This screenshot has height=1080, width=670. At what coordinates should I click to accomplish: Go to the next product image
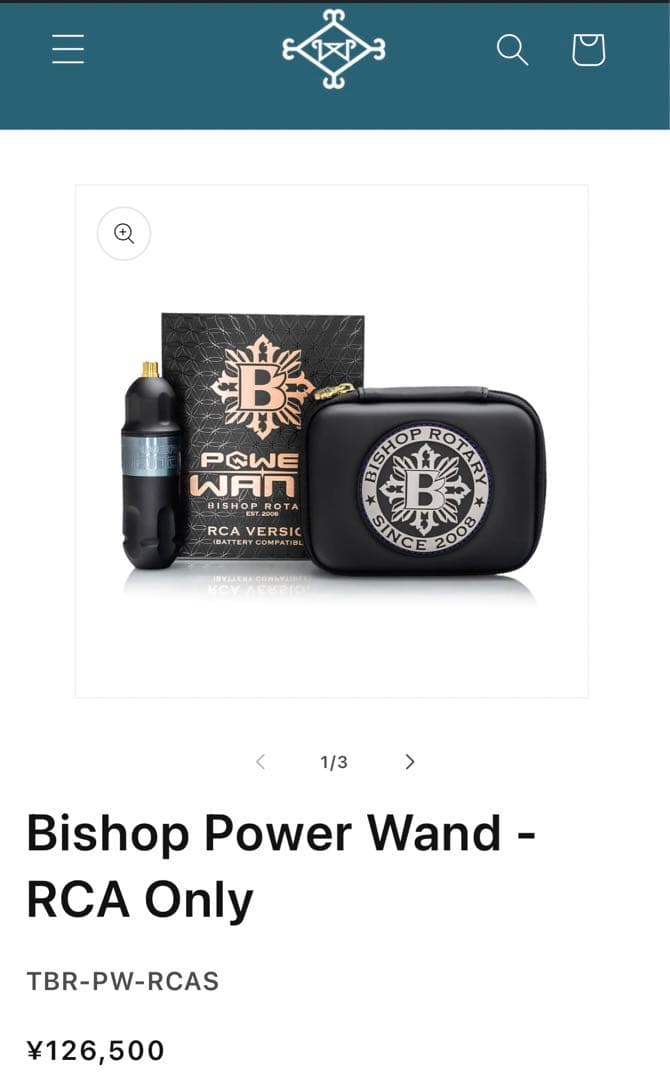(x=409, y=762)
